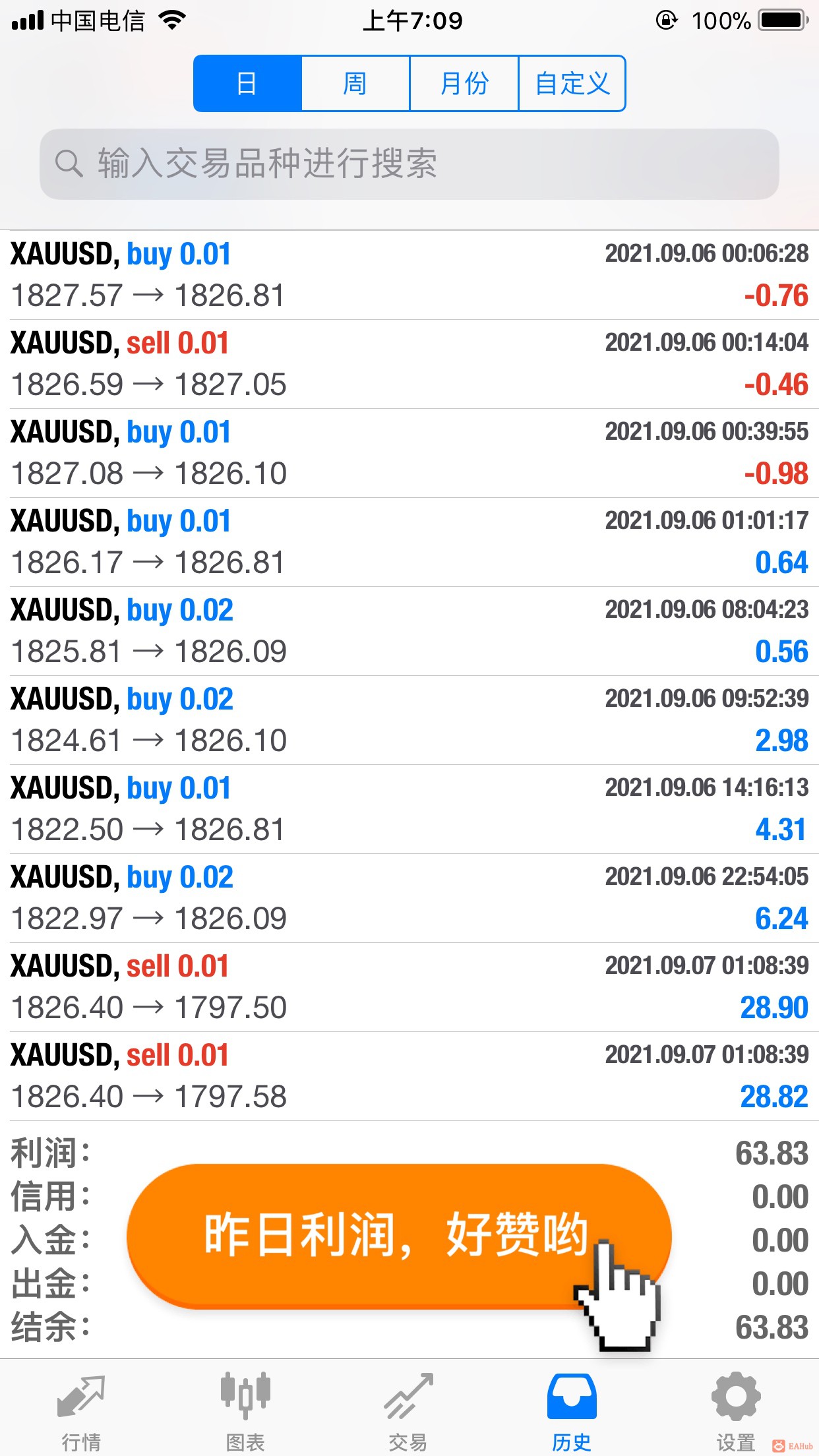
Task: Tap the symbol search field
Action: (409, 164)
